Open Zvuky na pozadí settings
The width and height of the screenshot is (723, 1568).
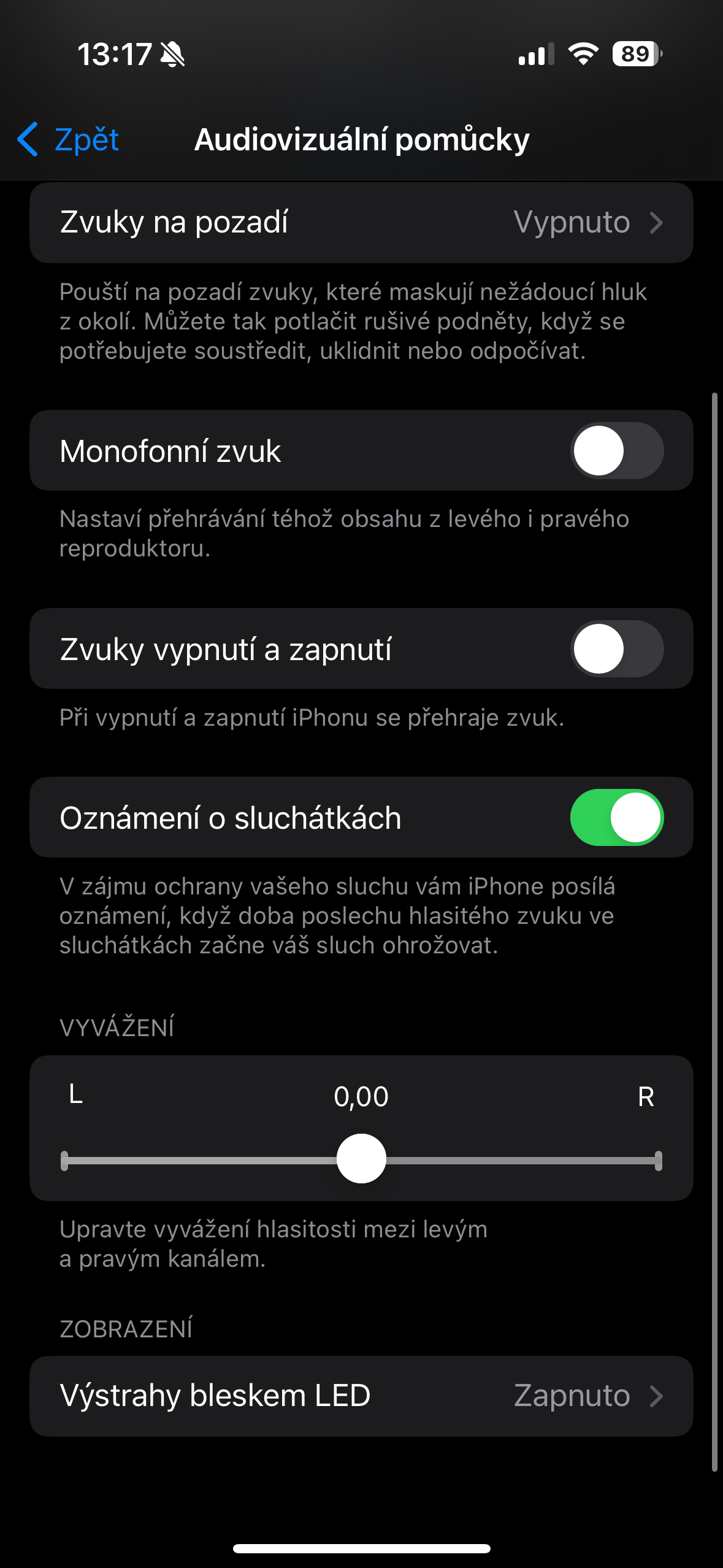pos(362,222)
